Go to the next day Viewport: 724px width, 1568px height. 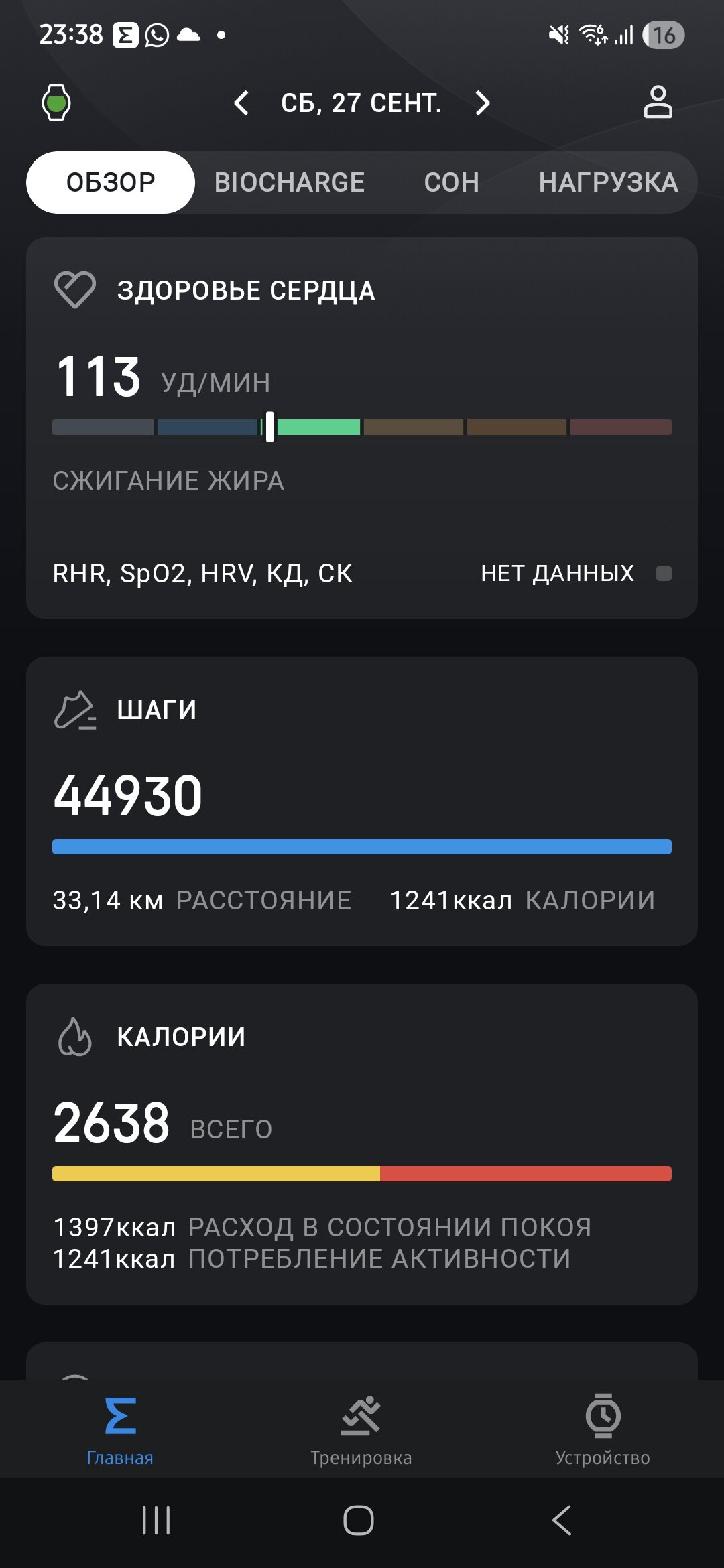483,103
